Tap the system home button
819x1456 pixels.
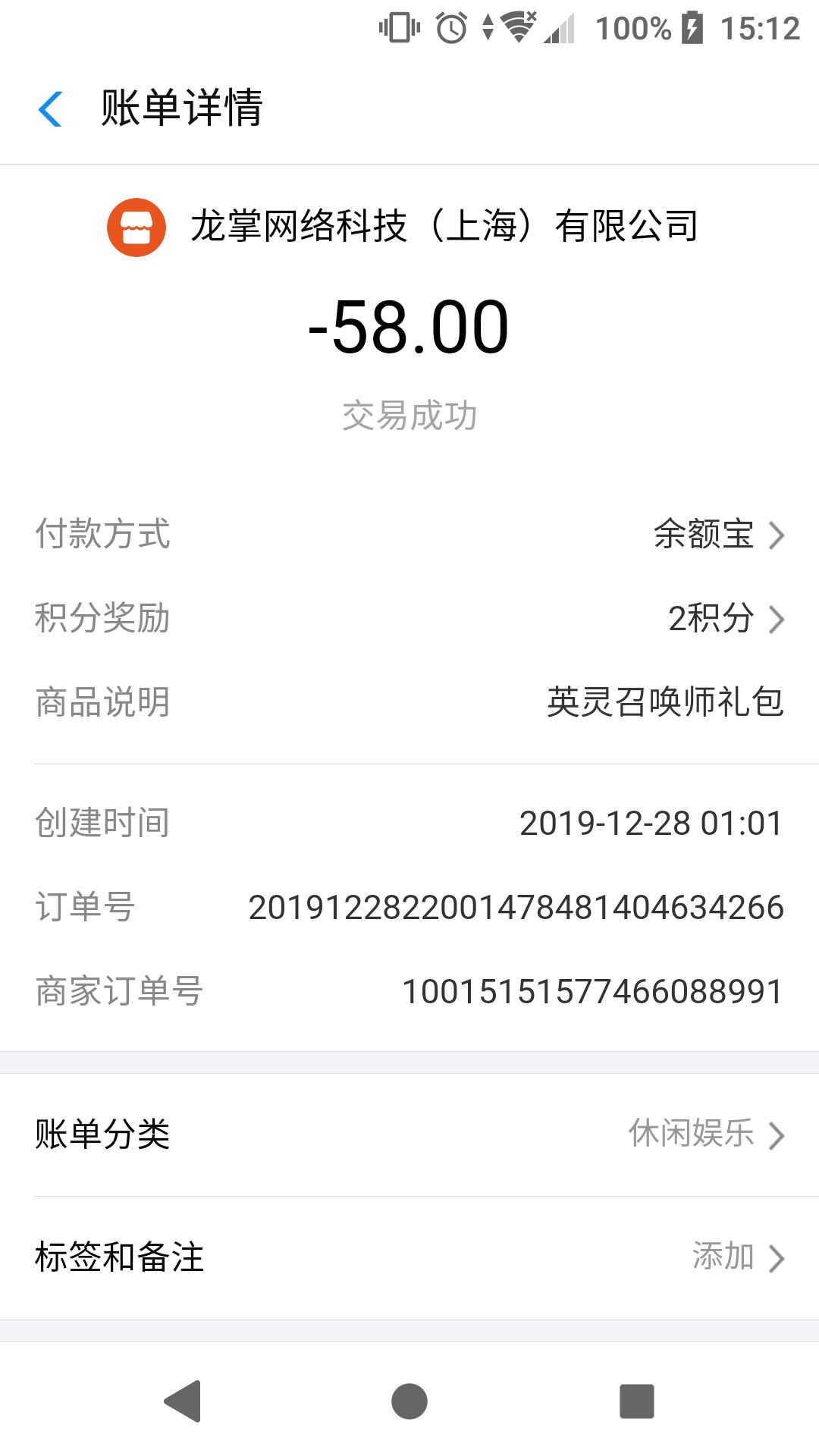(409, 1401)
